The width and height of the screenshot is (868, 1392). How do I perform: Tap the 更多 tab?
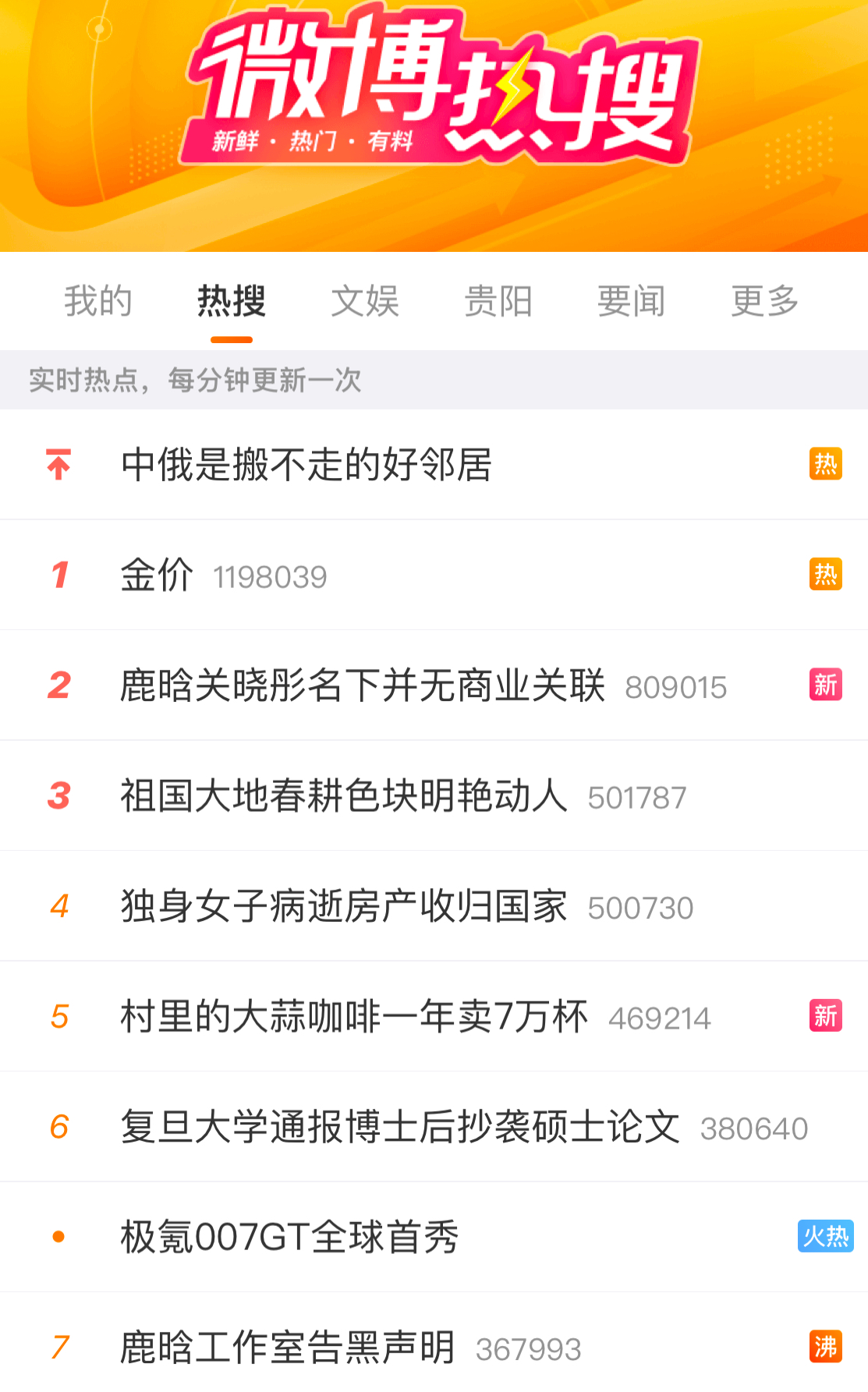click(765, 301)
